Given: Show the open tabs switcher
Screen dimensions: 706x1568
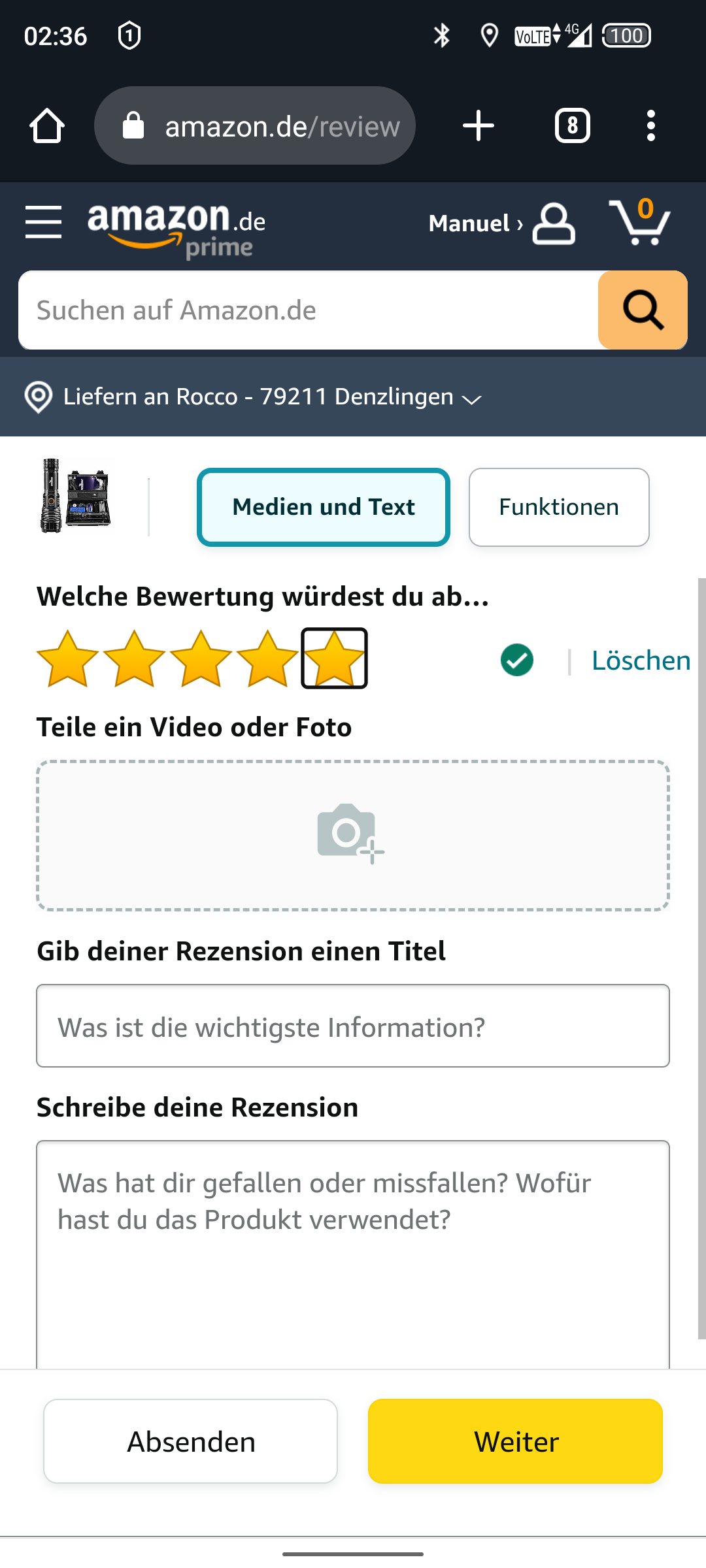Looking at the screenshot, I should 572,125.
